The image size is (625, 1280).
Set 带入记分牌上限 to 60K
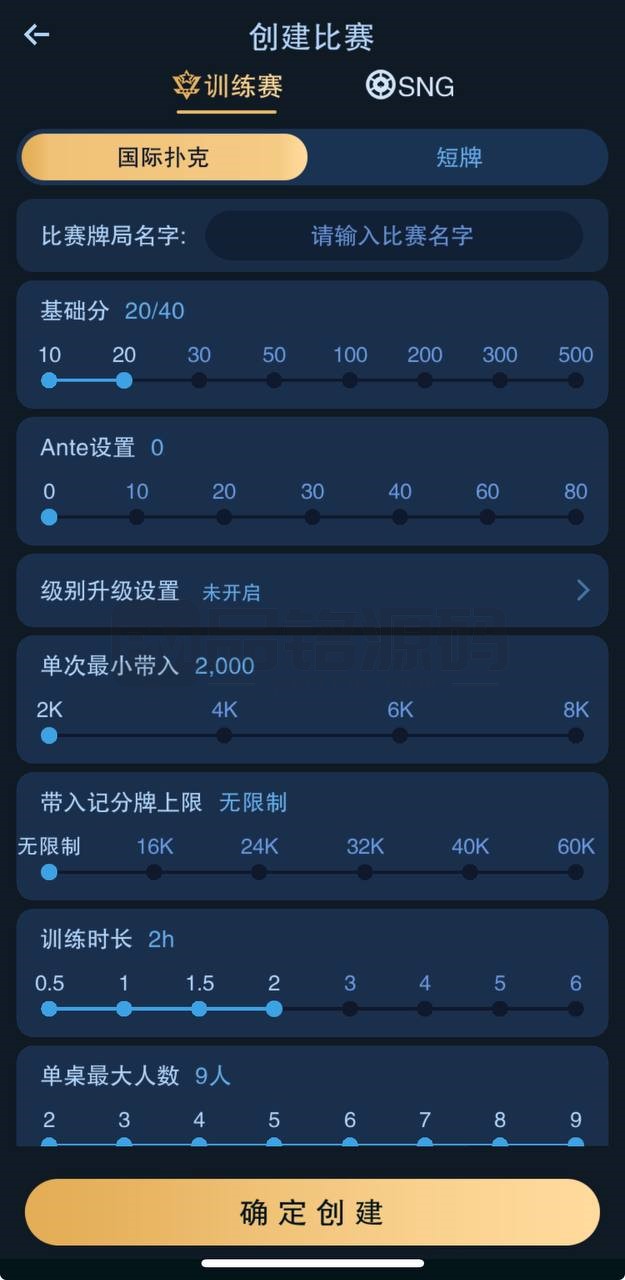point(576,872)
